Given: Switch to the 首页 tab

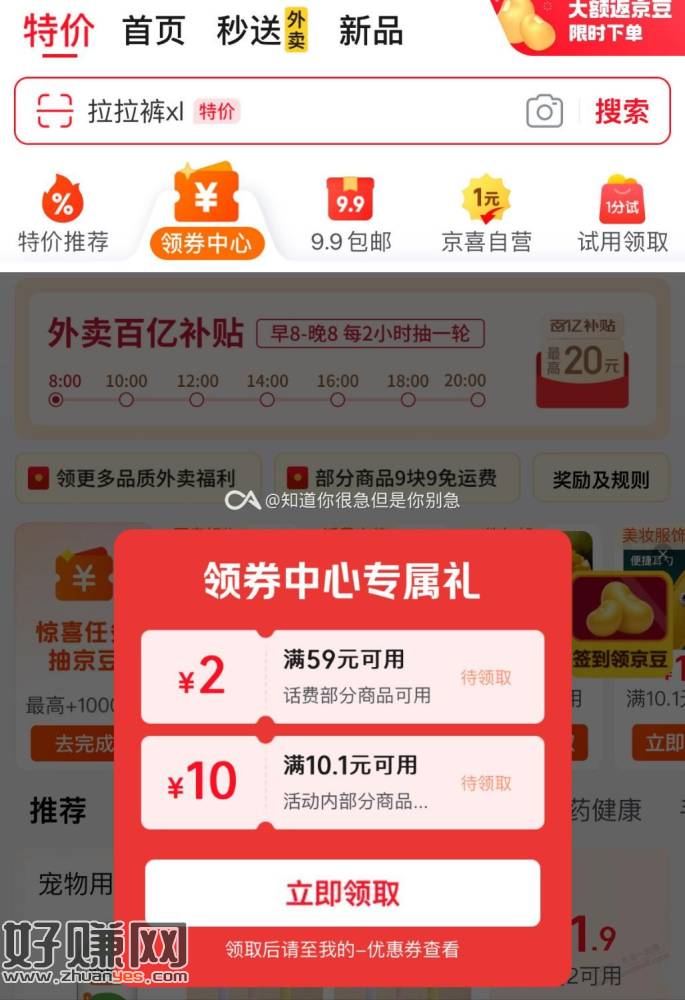Looking at the screenshot, I should pyautogui.click(x=153, y=31).
